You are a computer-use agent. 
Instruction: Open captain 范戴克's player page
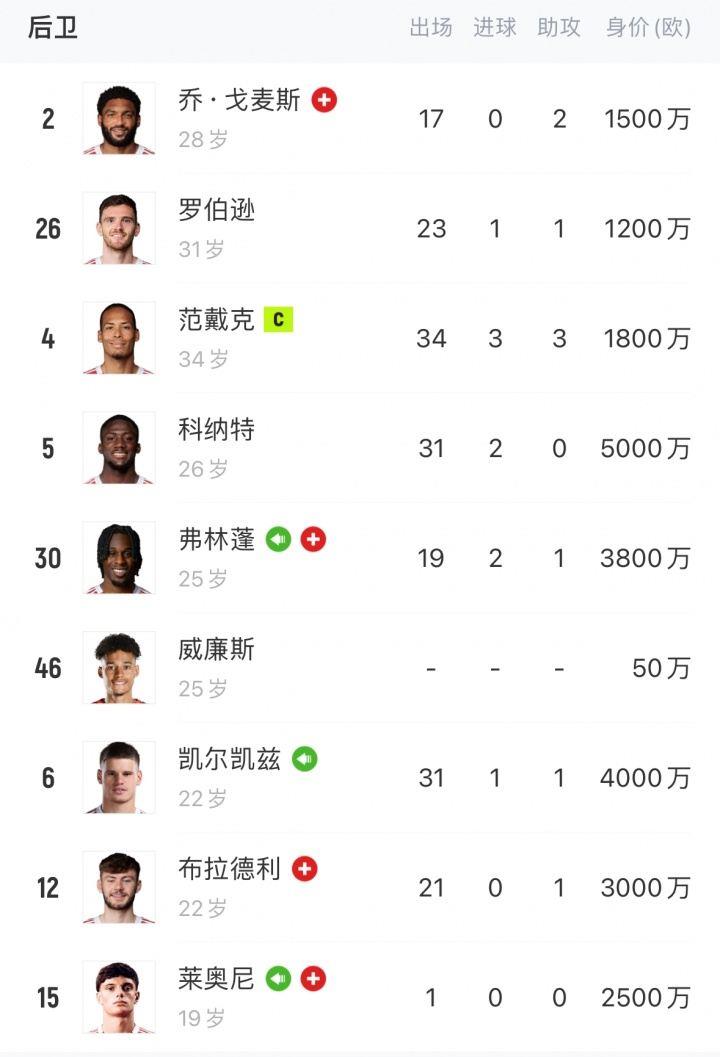[360, 338]
